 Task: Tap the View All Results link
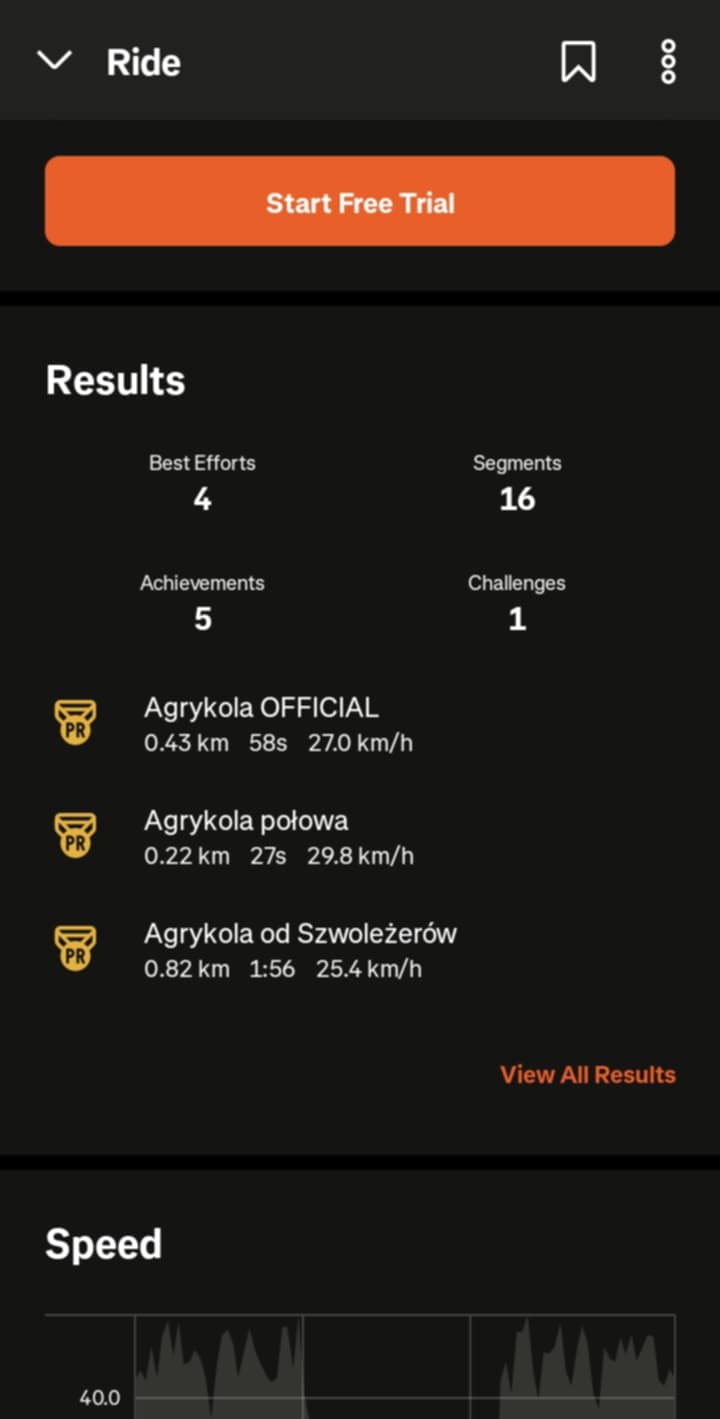point(588,1075)
